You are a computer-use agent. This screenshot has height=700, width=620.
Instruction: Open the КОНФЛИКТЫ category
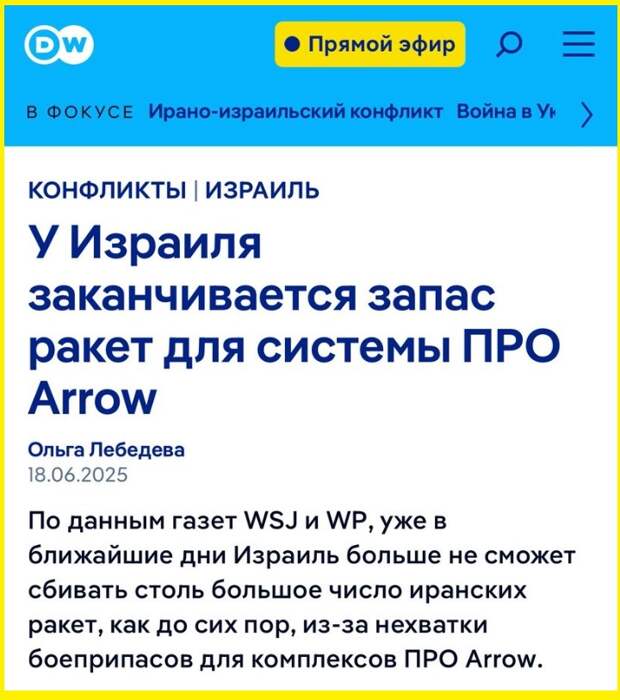coord(107,189)
